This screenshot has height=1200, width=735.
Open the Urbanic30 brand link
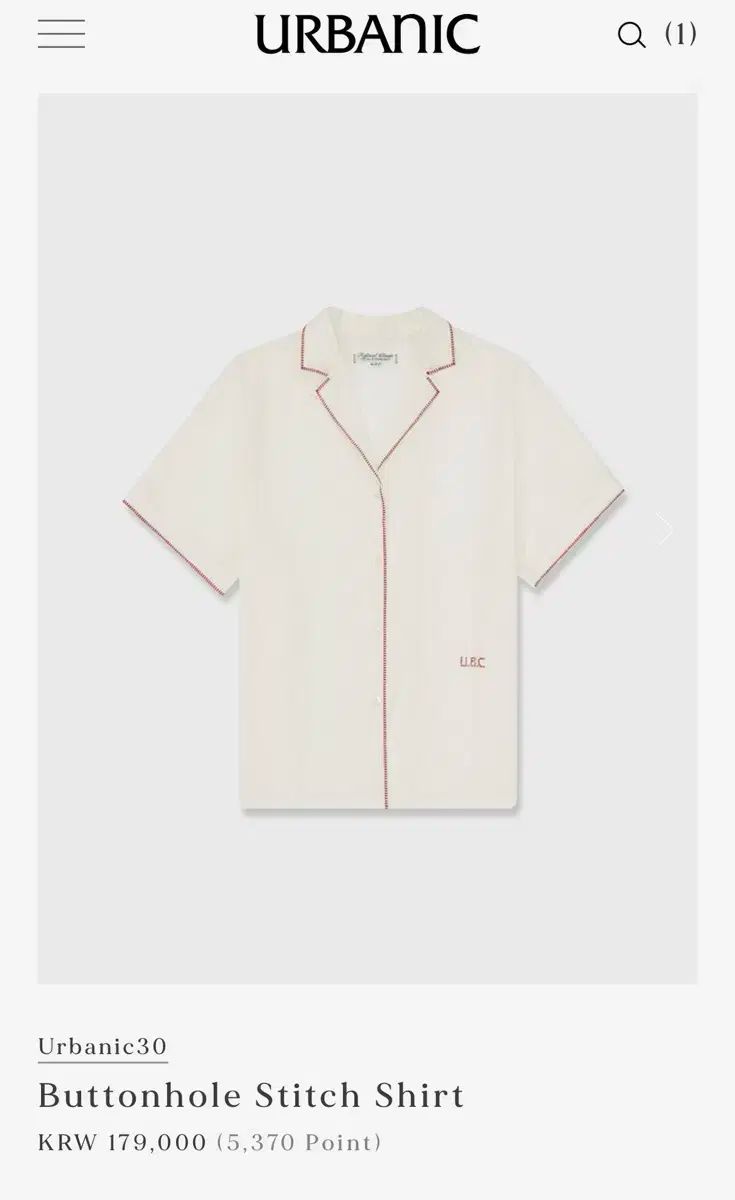[x=102, y=1046]
